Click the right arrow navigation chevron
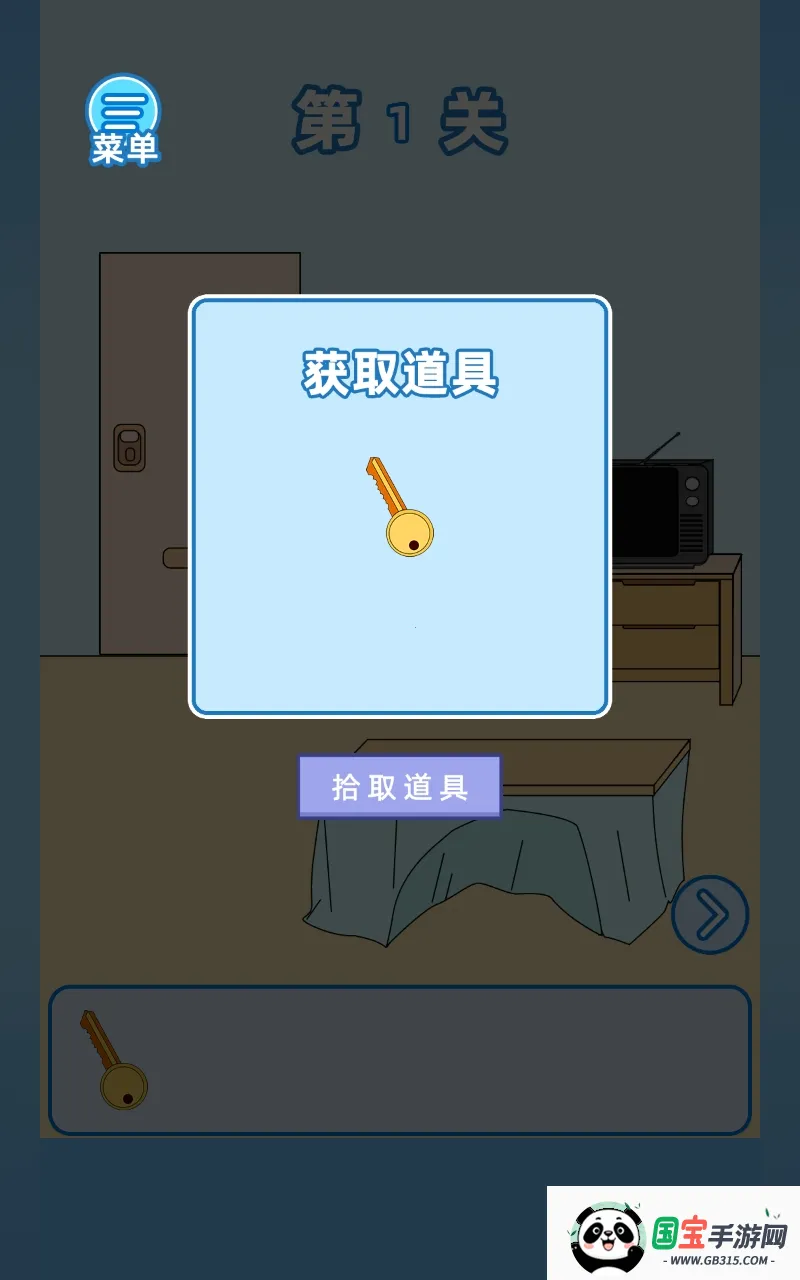The image size is (800, 1280). click(710, 914)
